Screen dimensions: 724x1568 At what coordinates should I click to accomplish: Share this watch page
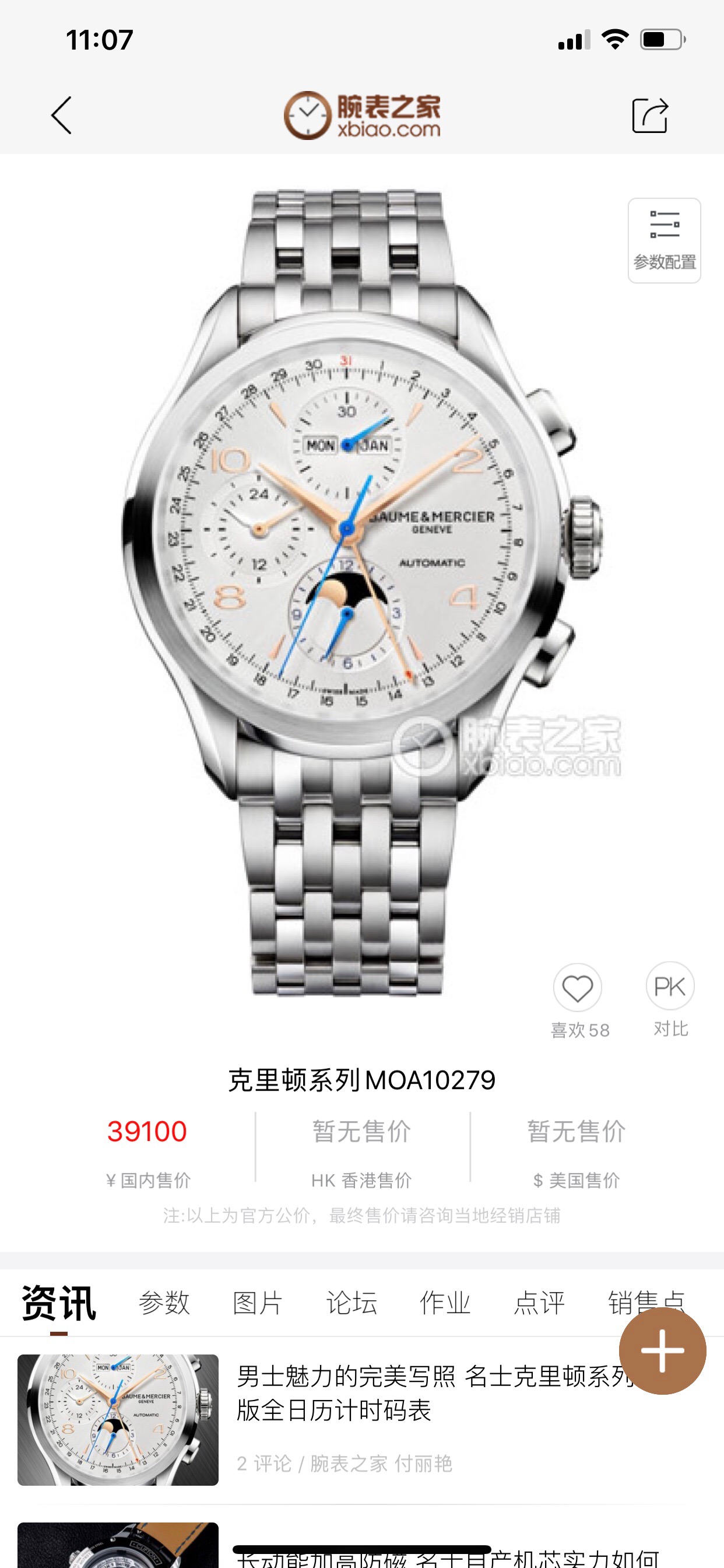coord(650,115)
